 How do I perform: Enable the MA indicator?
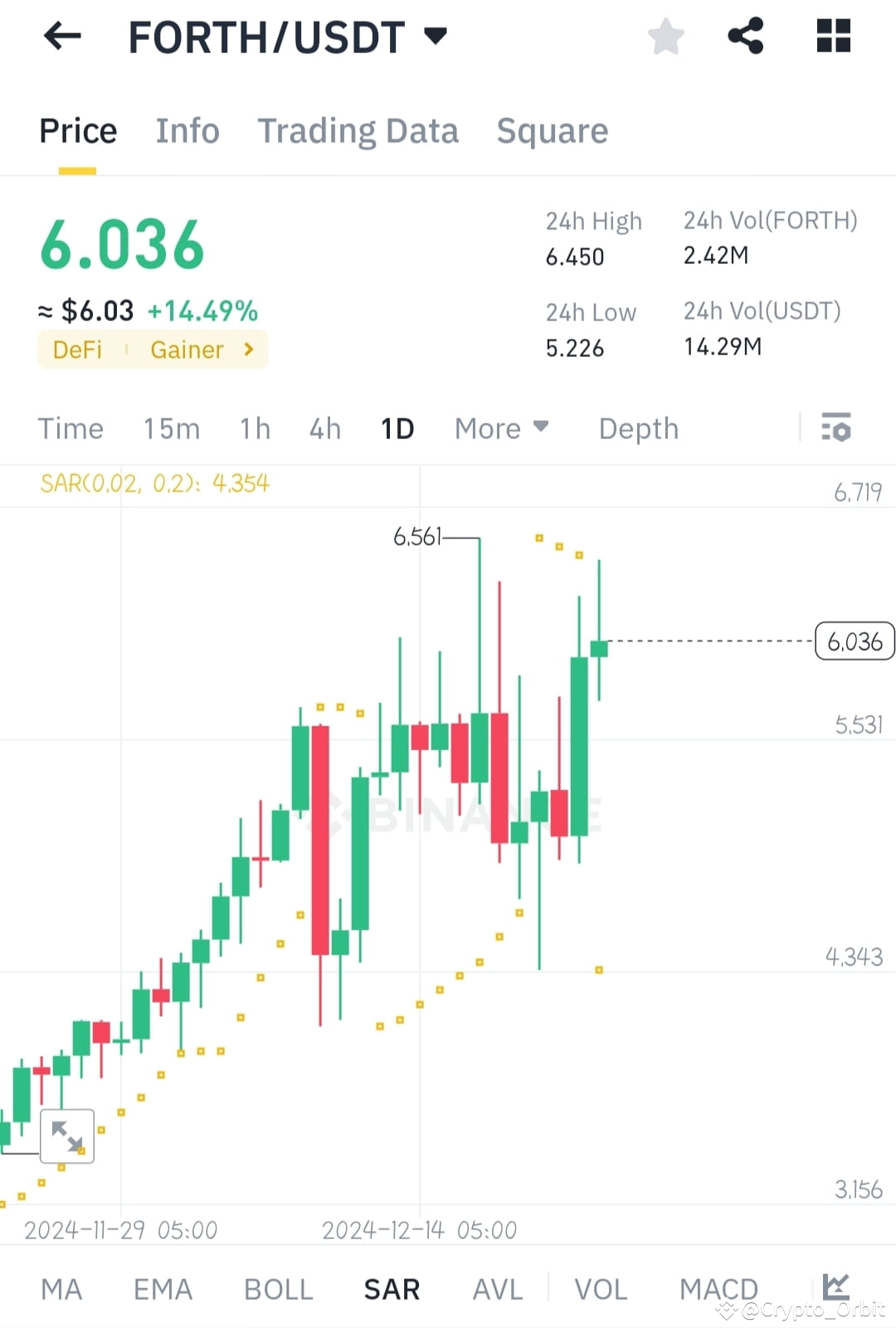click(x=61, y=1288)
